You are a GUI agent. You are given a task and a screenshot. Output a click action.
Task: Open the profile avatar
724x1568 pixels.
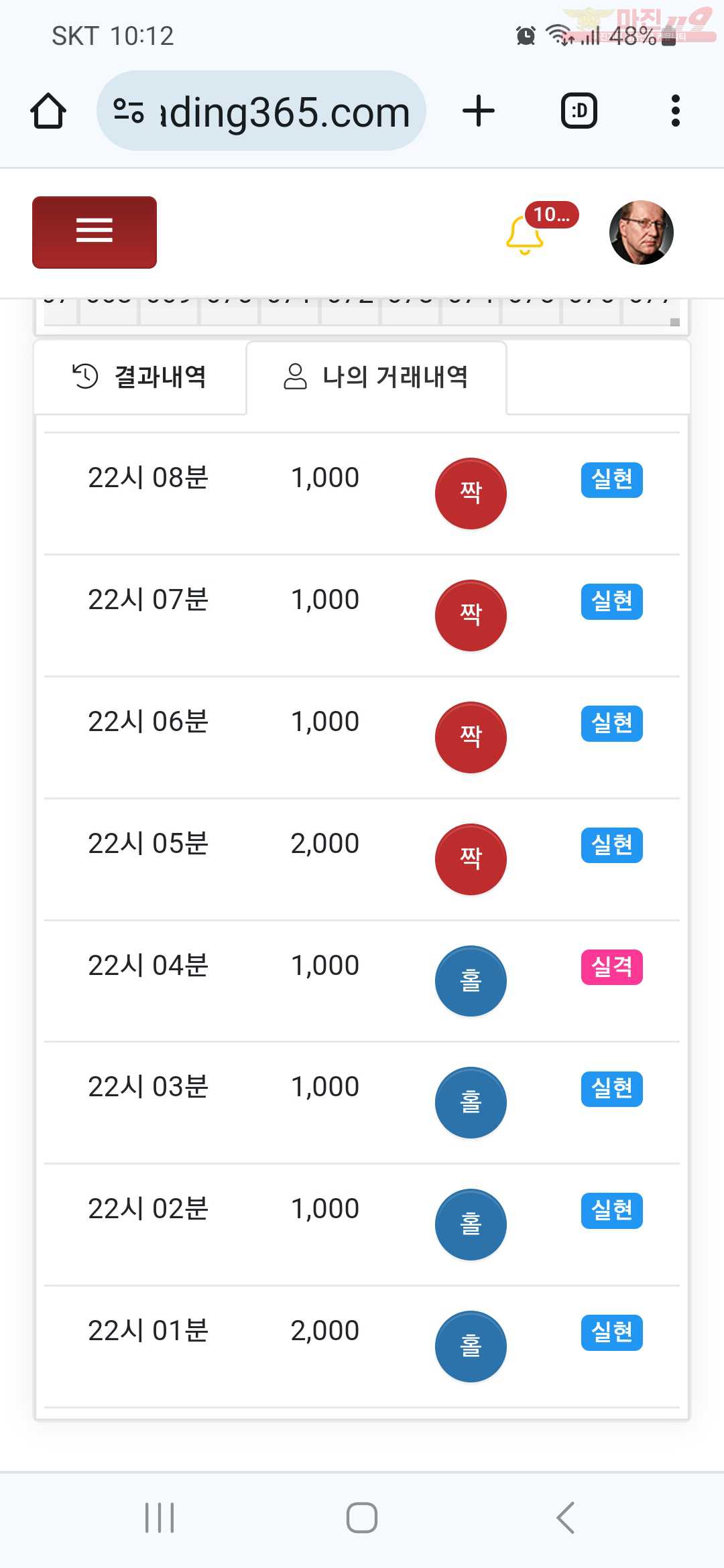click(x=641, y=233)
